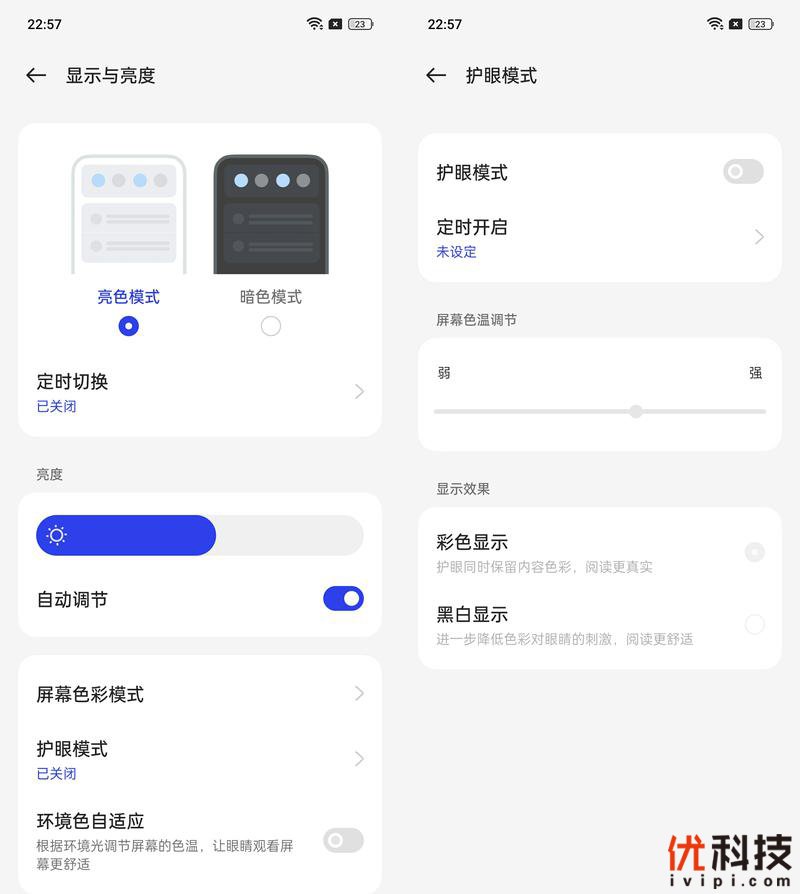This screenshot has width=800, height=894.
Task: Go back from the 护眼模式 page
Action: click(436, 75)
